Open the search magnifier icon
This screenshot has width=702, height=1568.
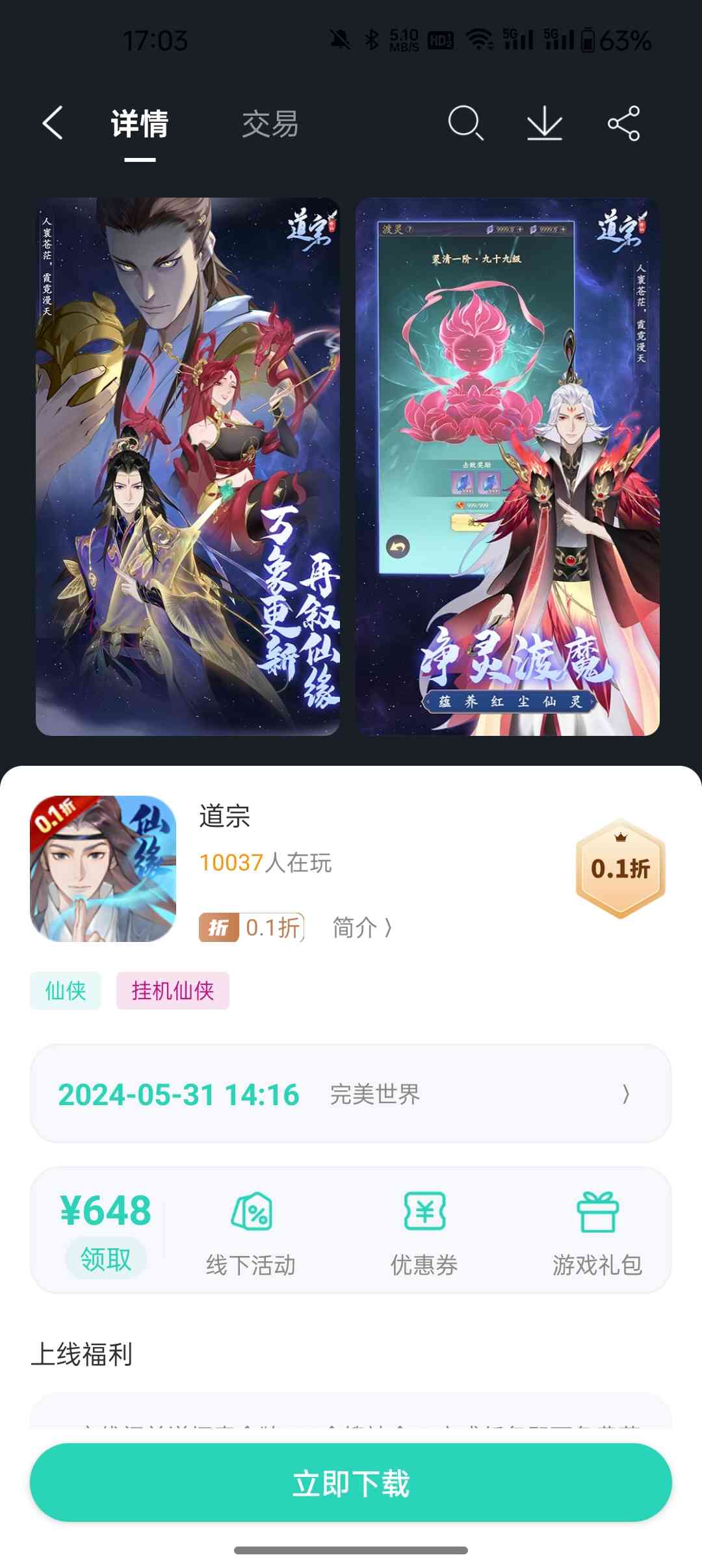(465, 124)
